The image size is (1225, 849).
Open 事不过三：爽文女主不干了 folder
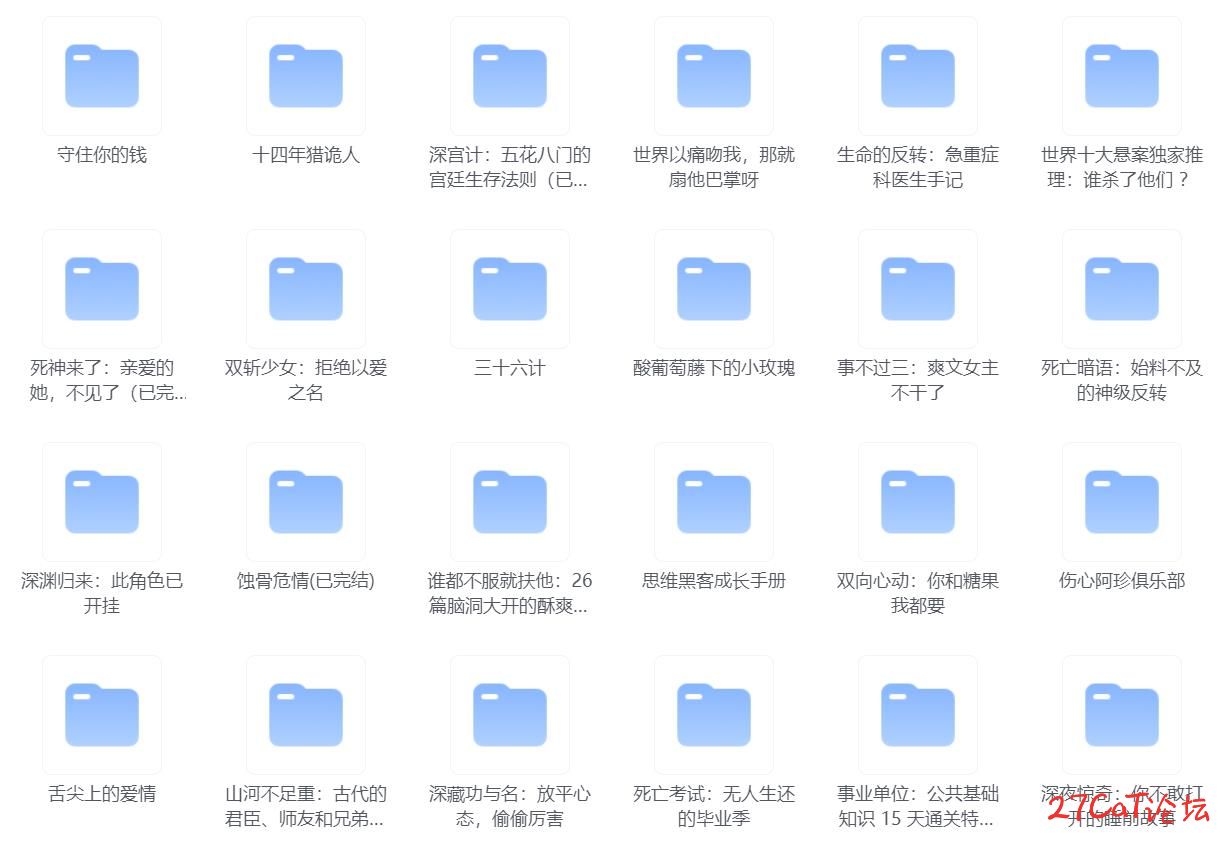[918, 289]
